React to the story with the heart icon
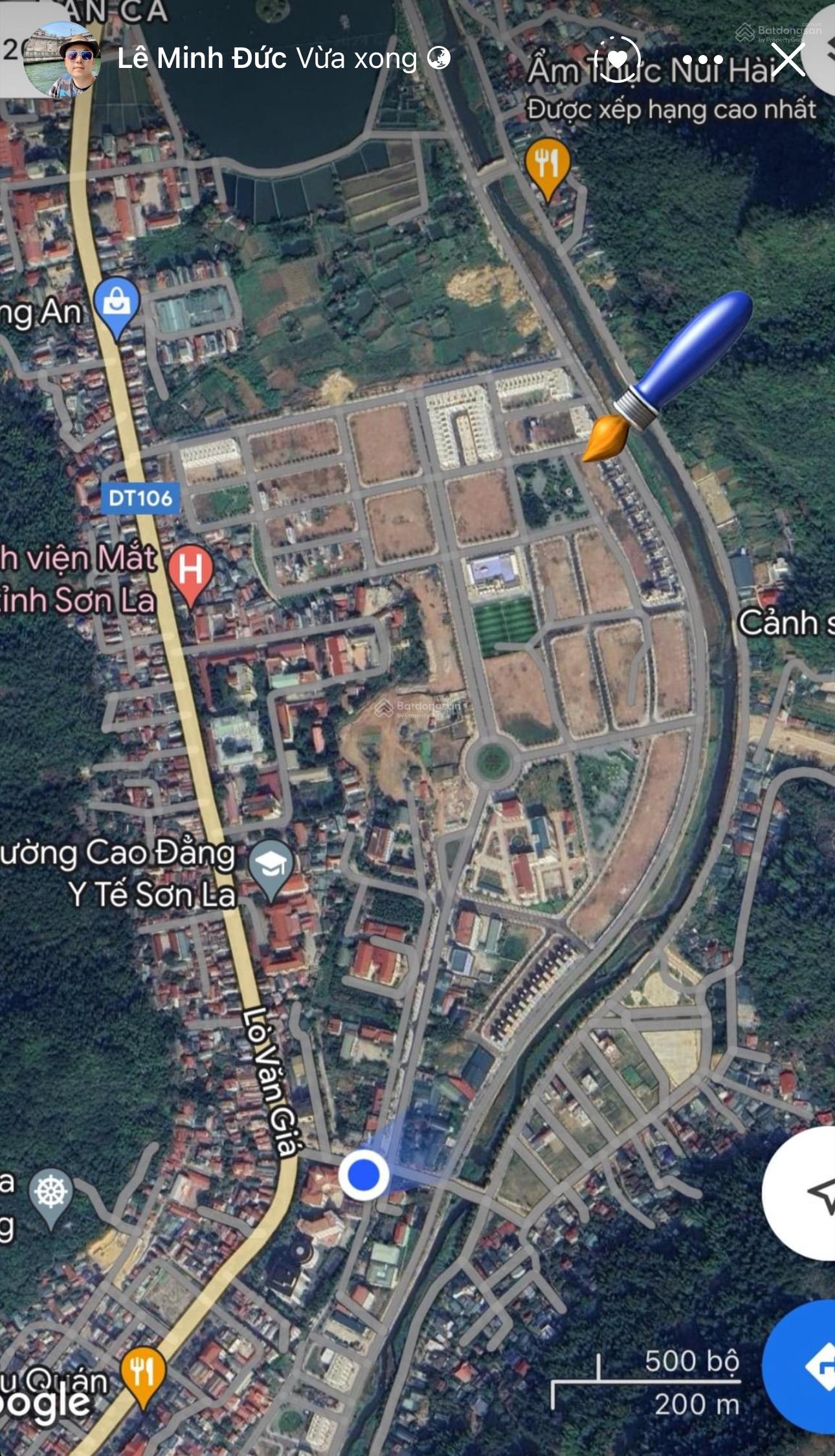This screenshot has width=835, height=1456. pyautogui.click(x=617, y=59)
